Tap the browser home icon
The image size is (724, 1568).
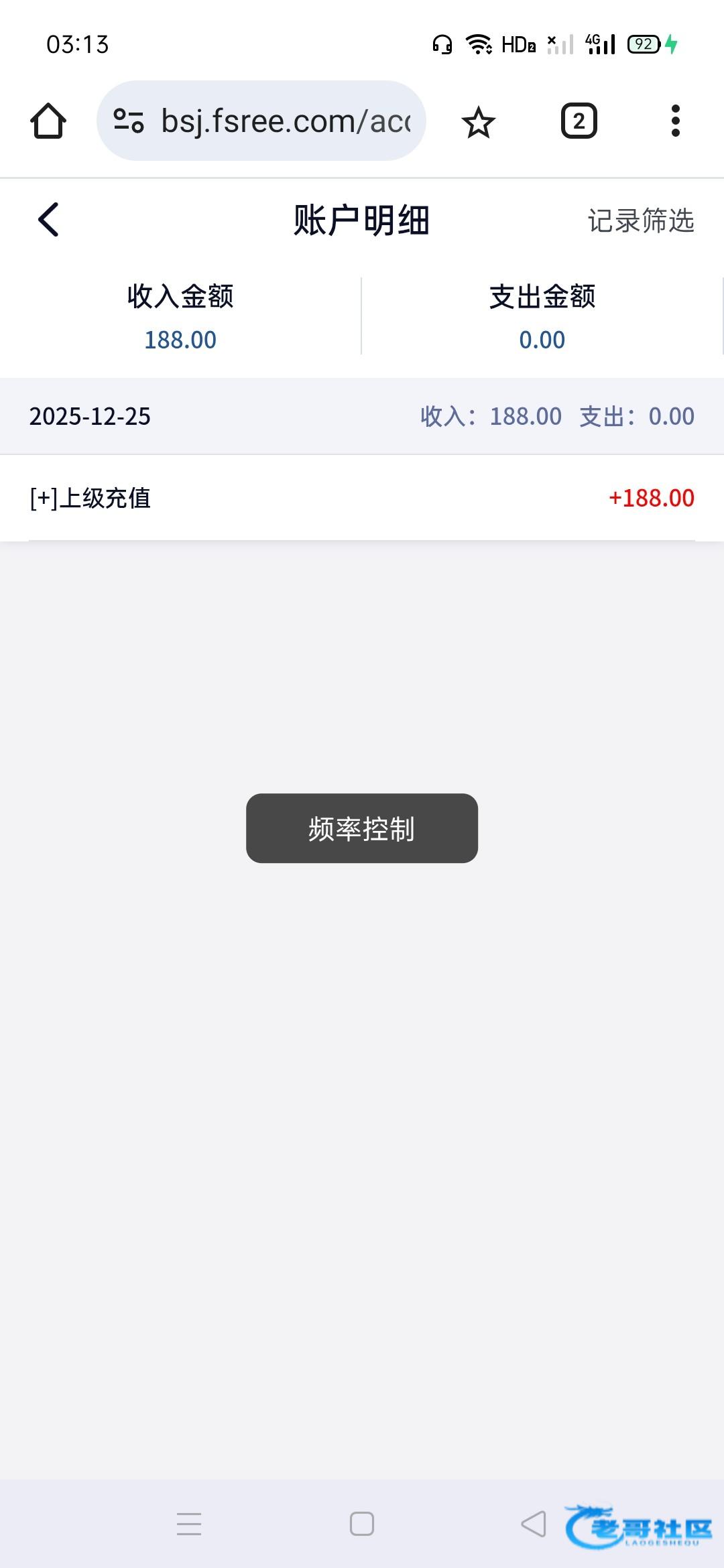[48, 121]
